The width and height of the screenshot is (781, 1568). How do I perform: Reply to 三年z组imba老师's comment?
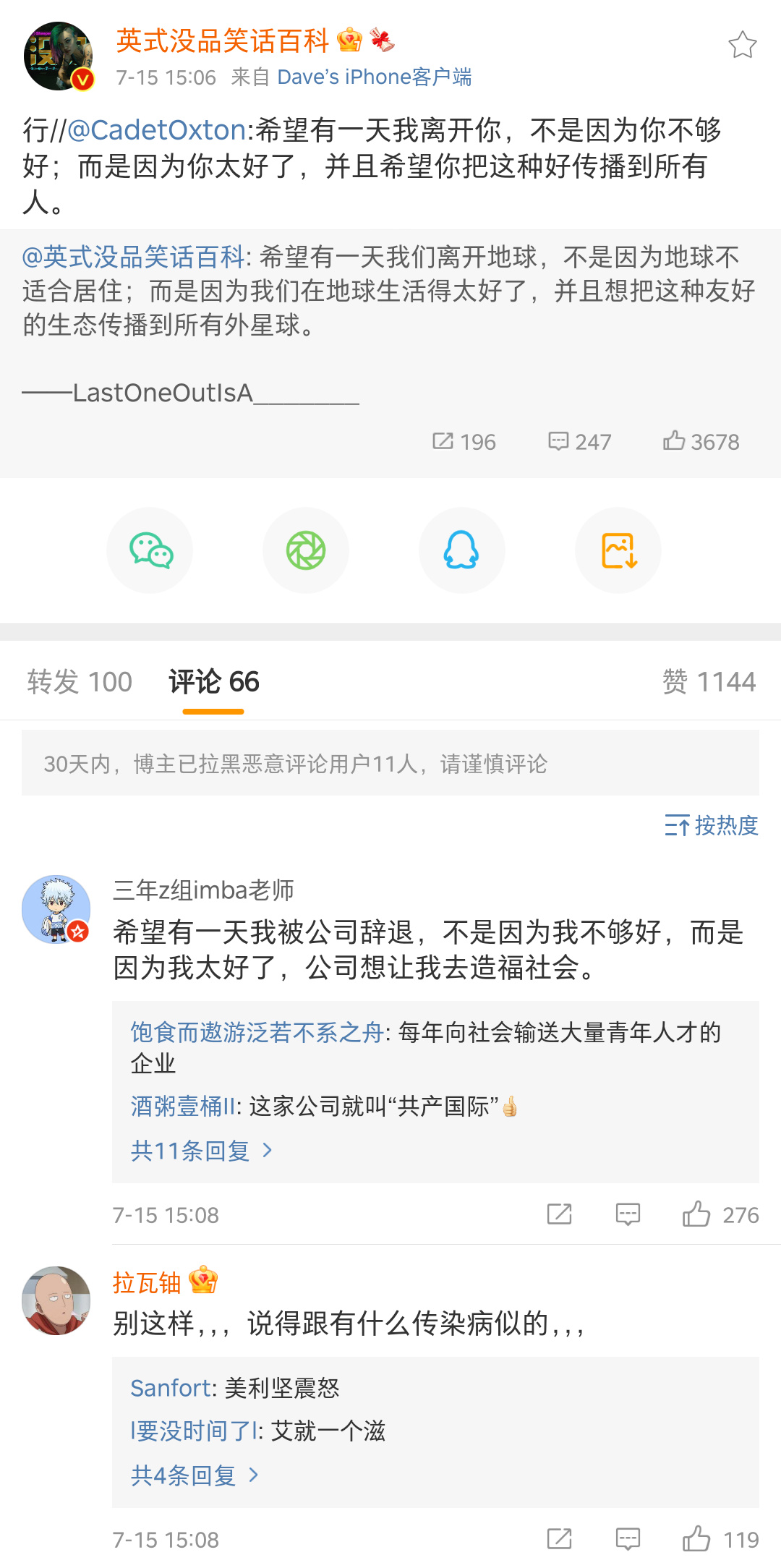628,1214
